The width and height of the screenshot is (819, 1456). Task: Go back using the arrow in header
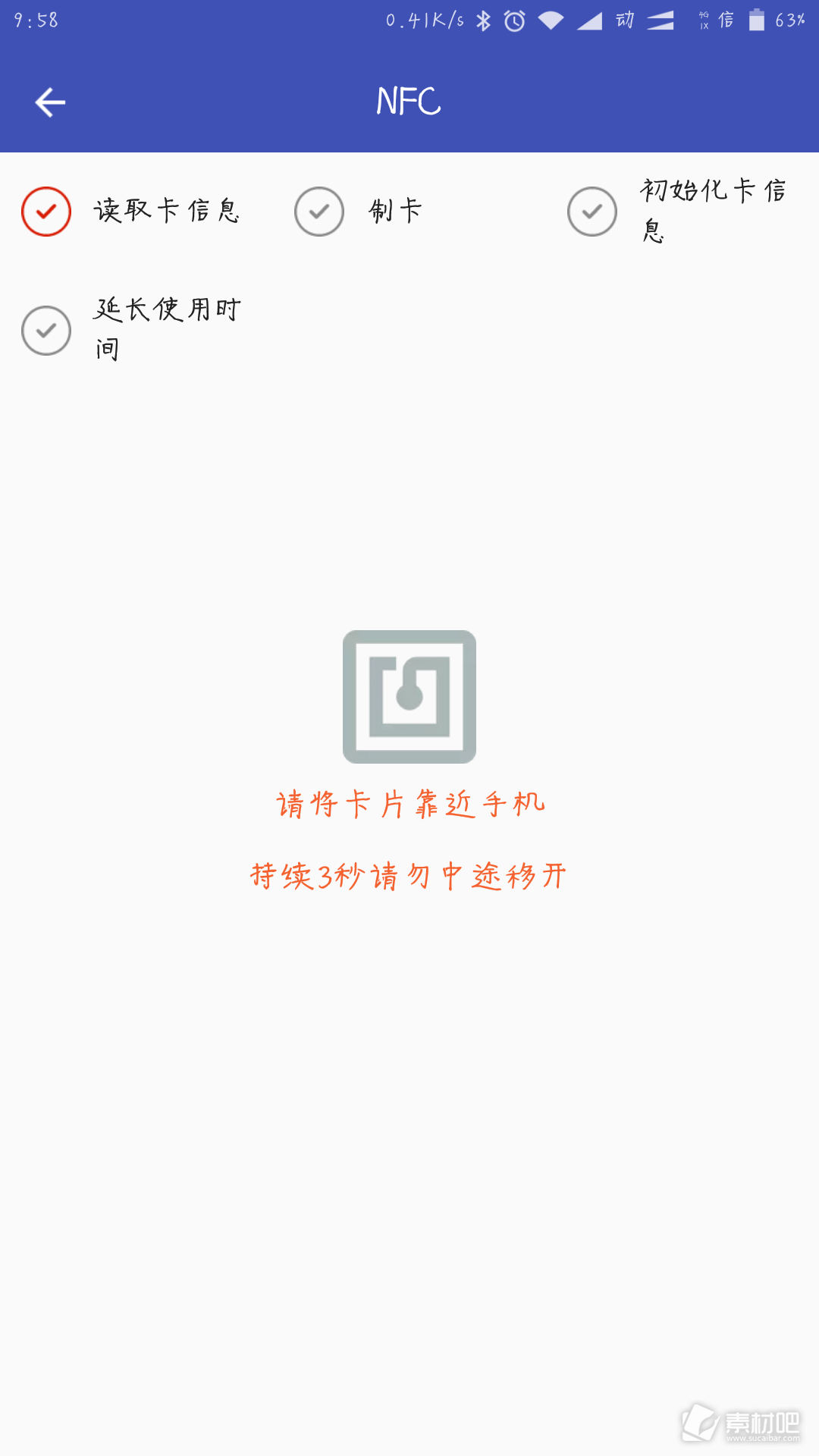point(50,102)
